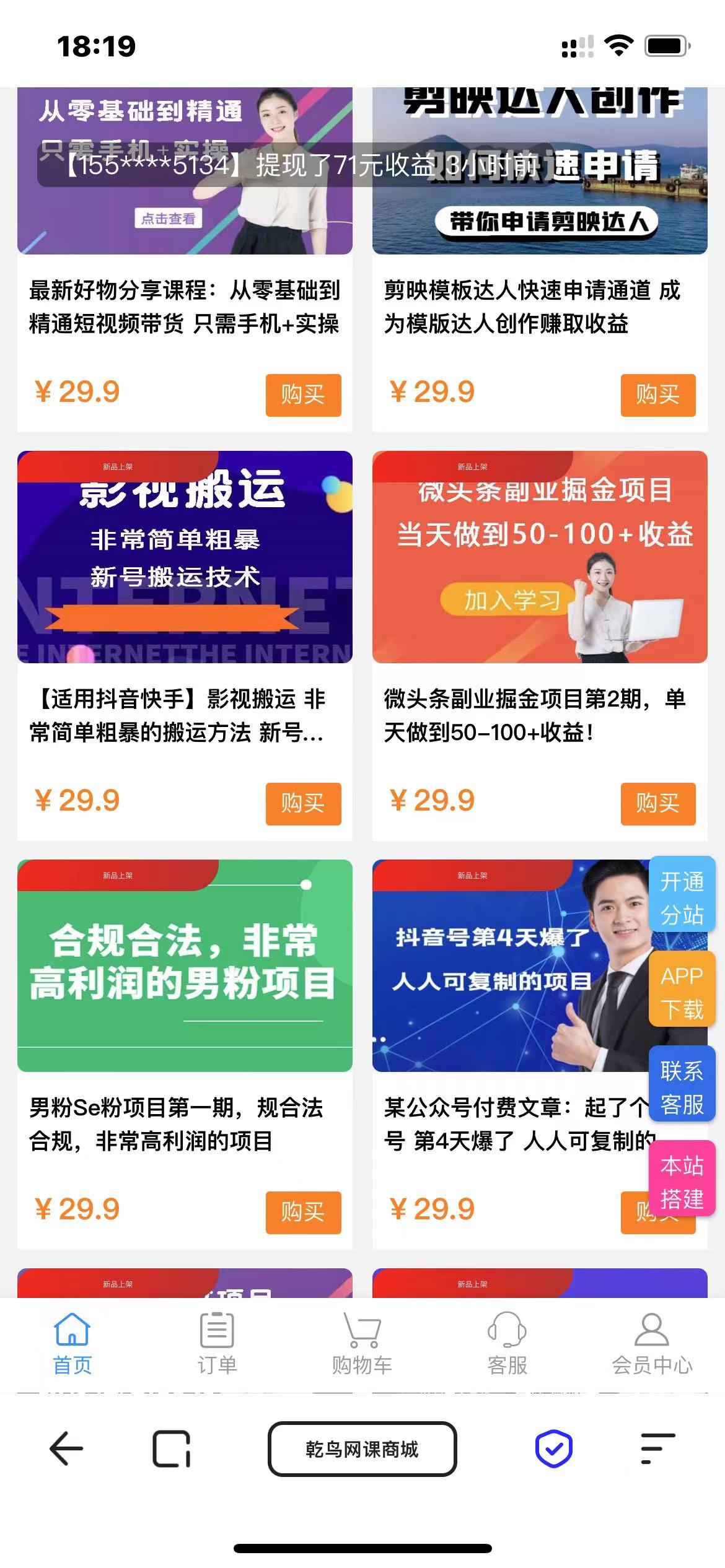Contact support via 联系客服 floating button

pyautogui.click(x=682, y=1087)
